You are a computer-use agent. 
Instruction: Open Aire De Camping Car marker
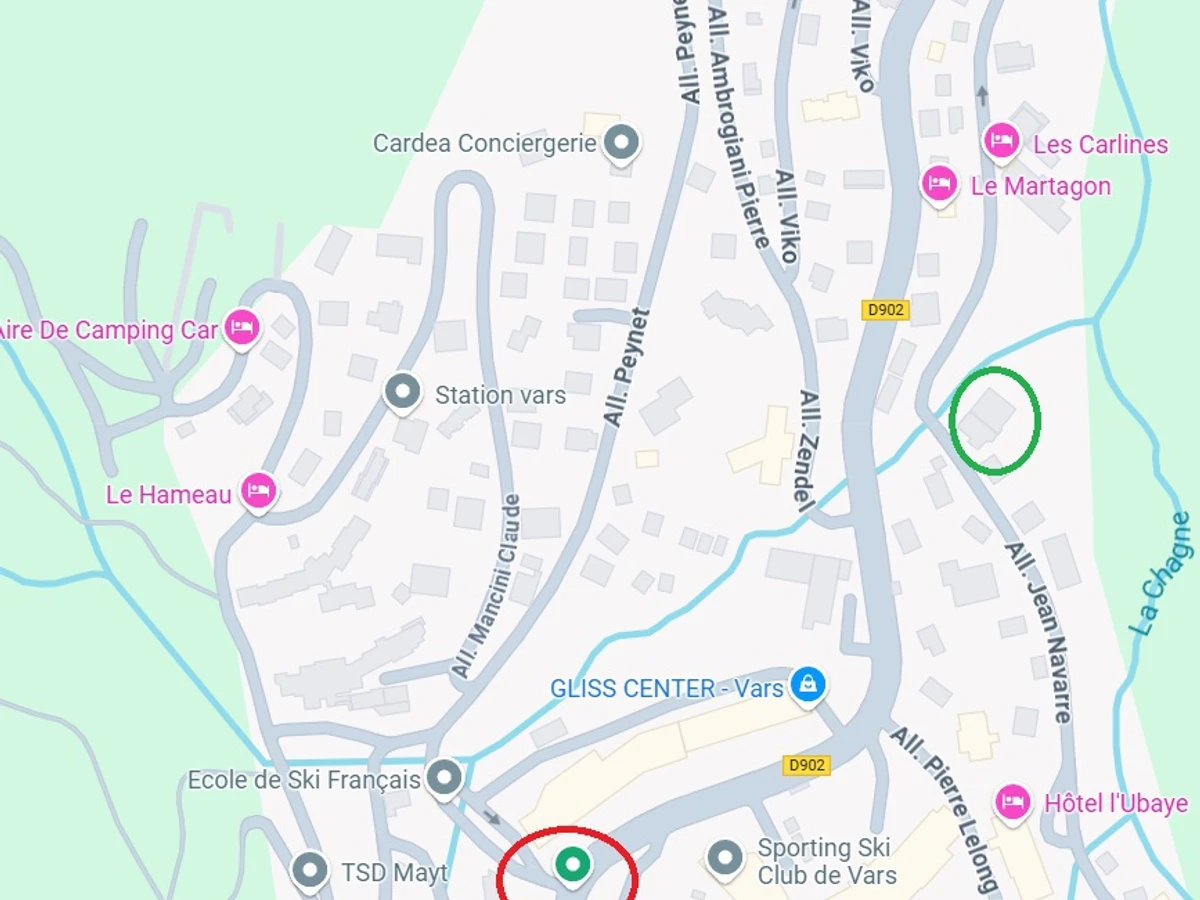(x=242, y=327)
